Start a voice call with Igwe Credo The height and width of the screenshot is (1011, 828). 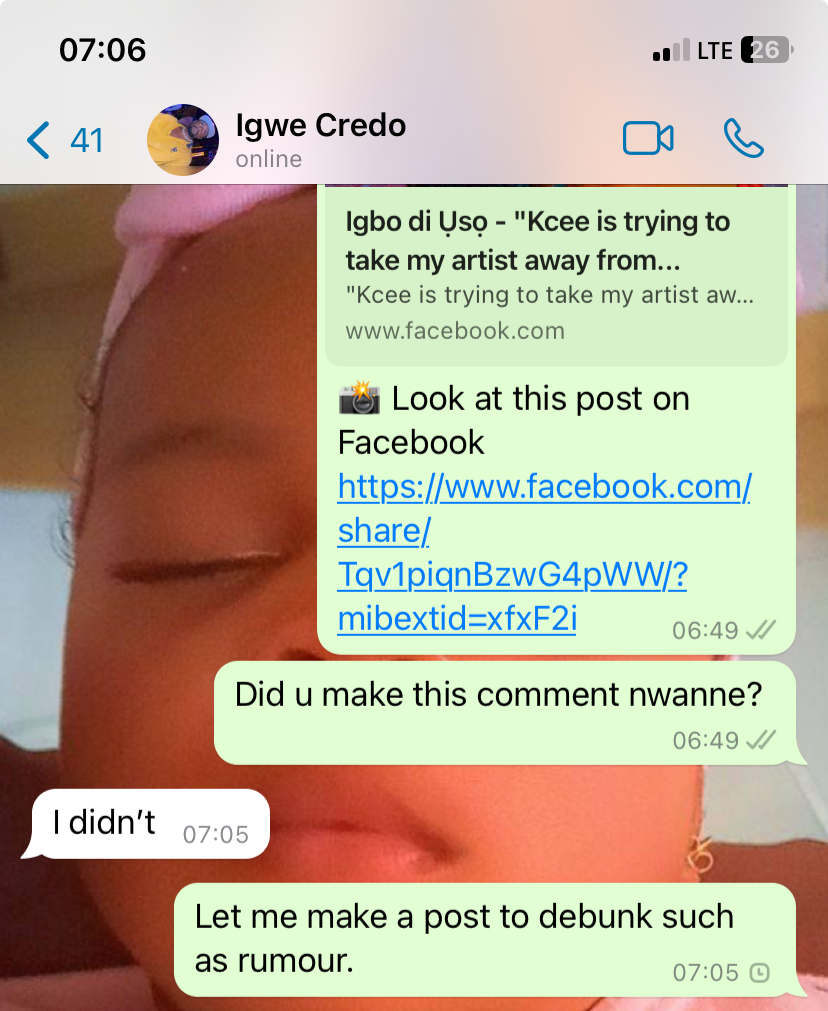coord(743,139)
